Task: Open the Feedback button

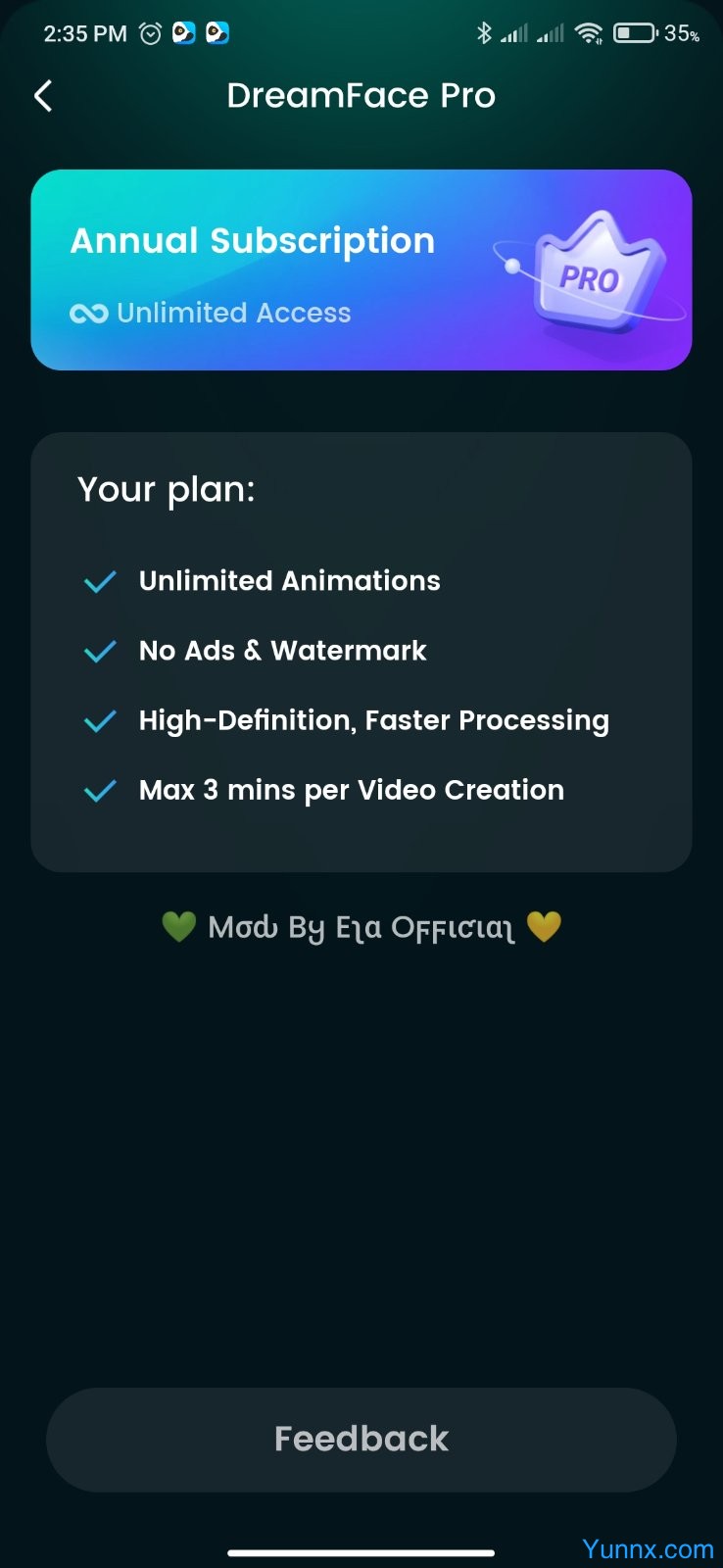Action: tap(361, 1439)
